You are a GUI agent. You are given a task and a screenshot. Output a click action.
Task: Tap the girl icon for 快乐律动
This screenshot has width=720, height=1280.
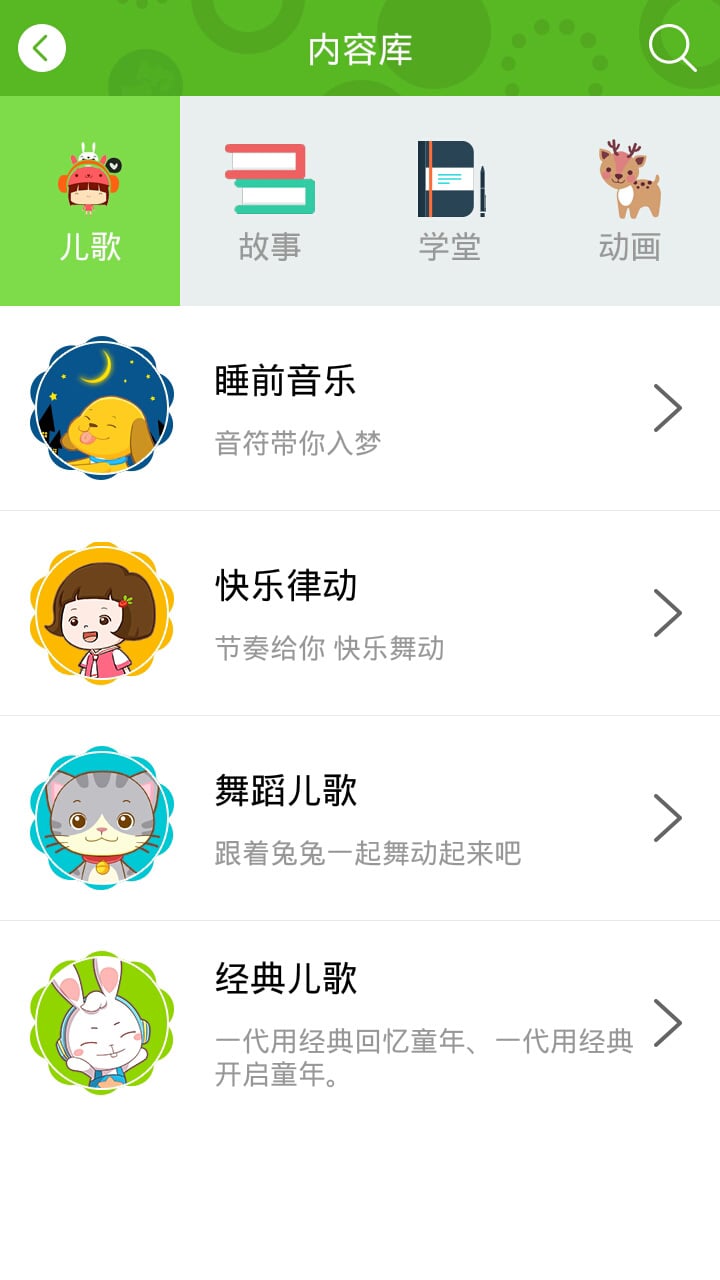(x=101, y=612)
